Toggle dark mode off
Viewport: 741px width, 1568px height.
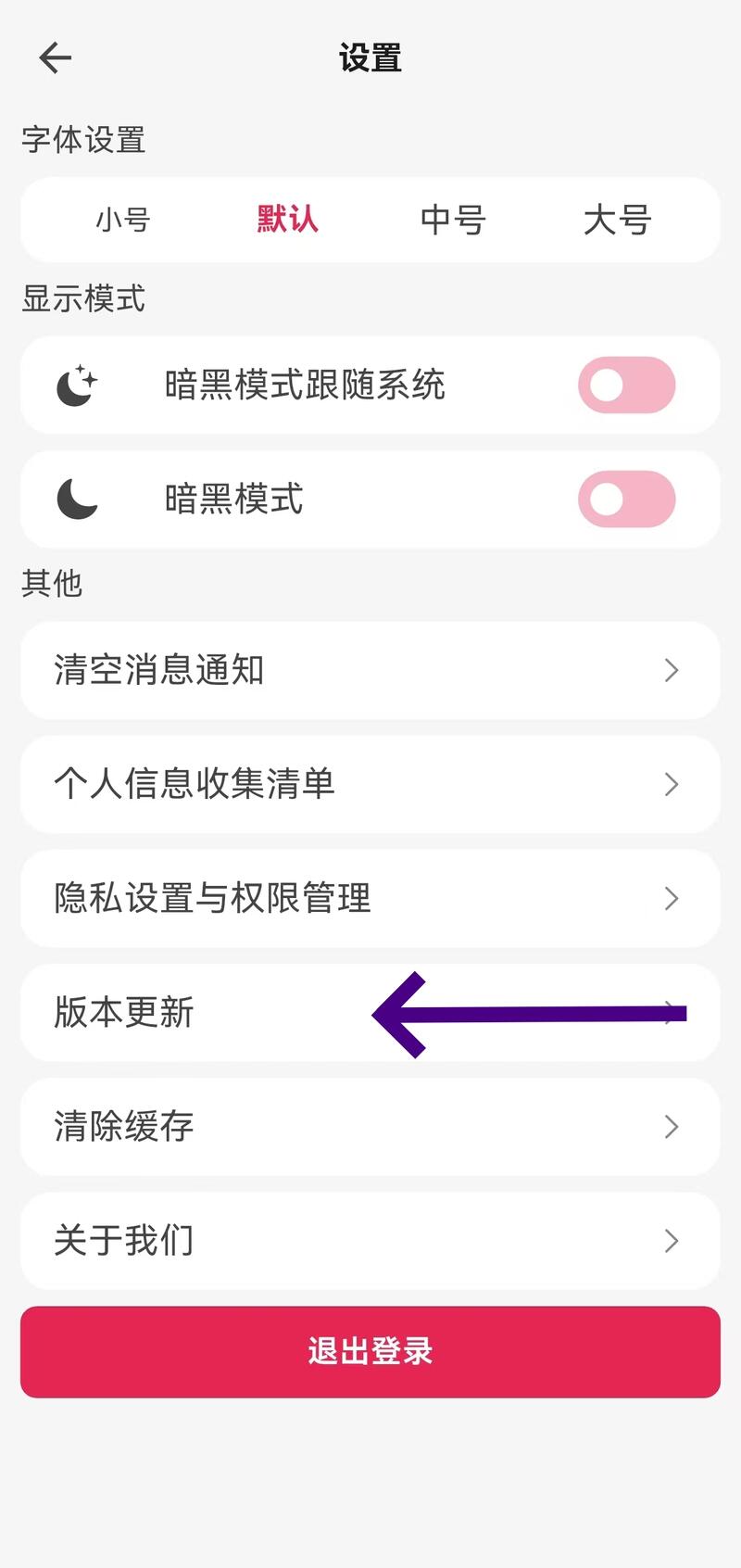coord(626,499)
